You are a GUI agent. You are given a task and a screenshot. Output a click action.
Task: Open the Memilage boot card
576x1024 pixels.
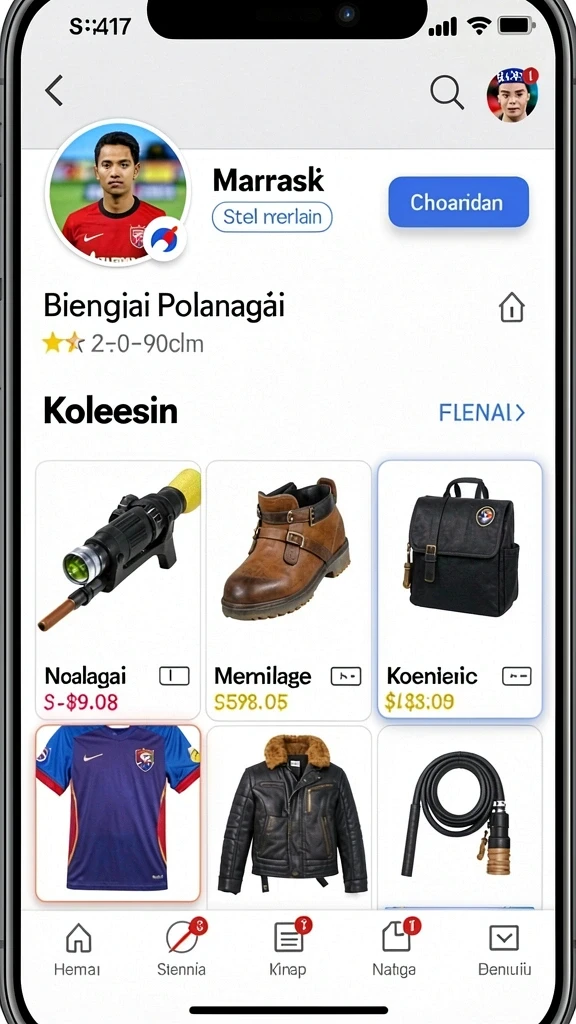coord(289,590)
